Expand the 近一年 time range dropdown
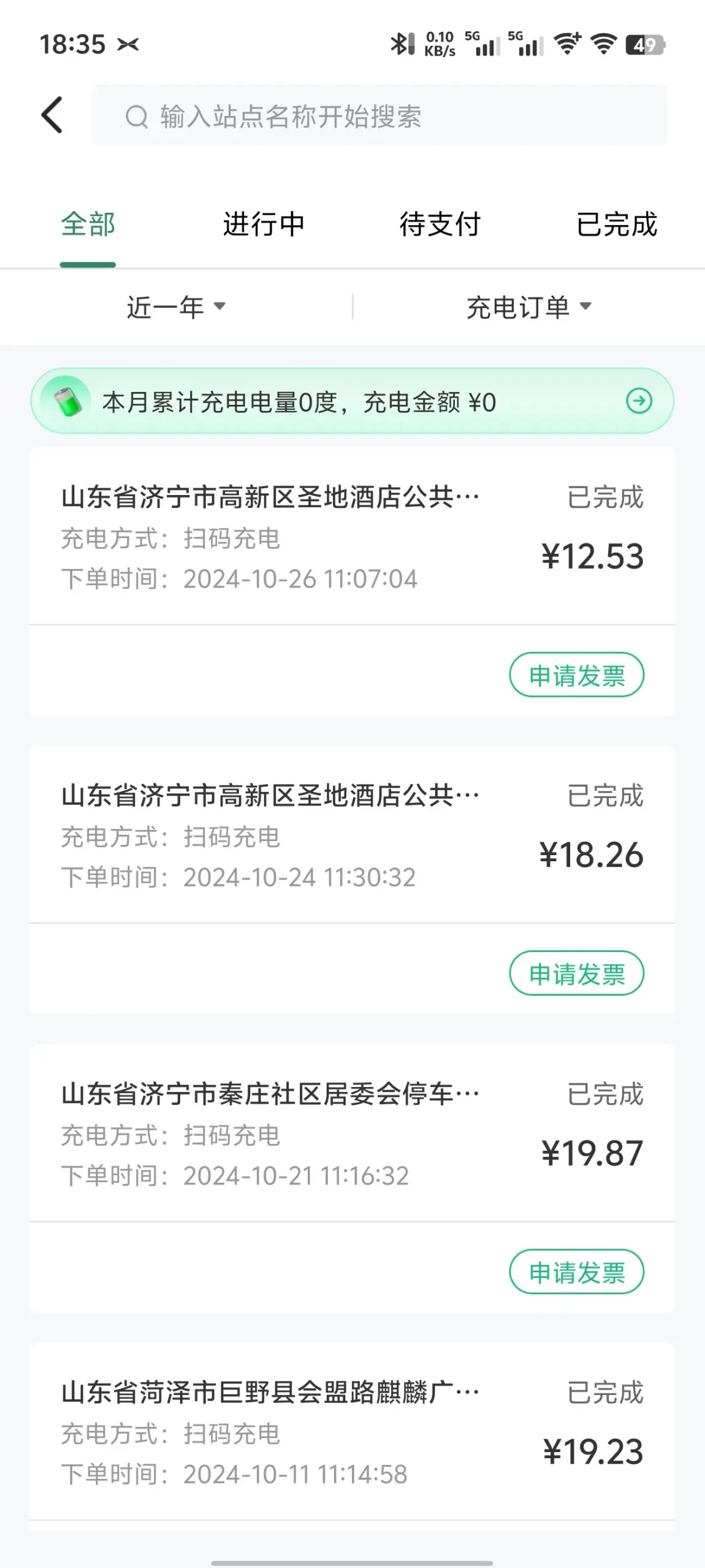The image size is (705, 1568). tap(177, 307)
